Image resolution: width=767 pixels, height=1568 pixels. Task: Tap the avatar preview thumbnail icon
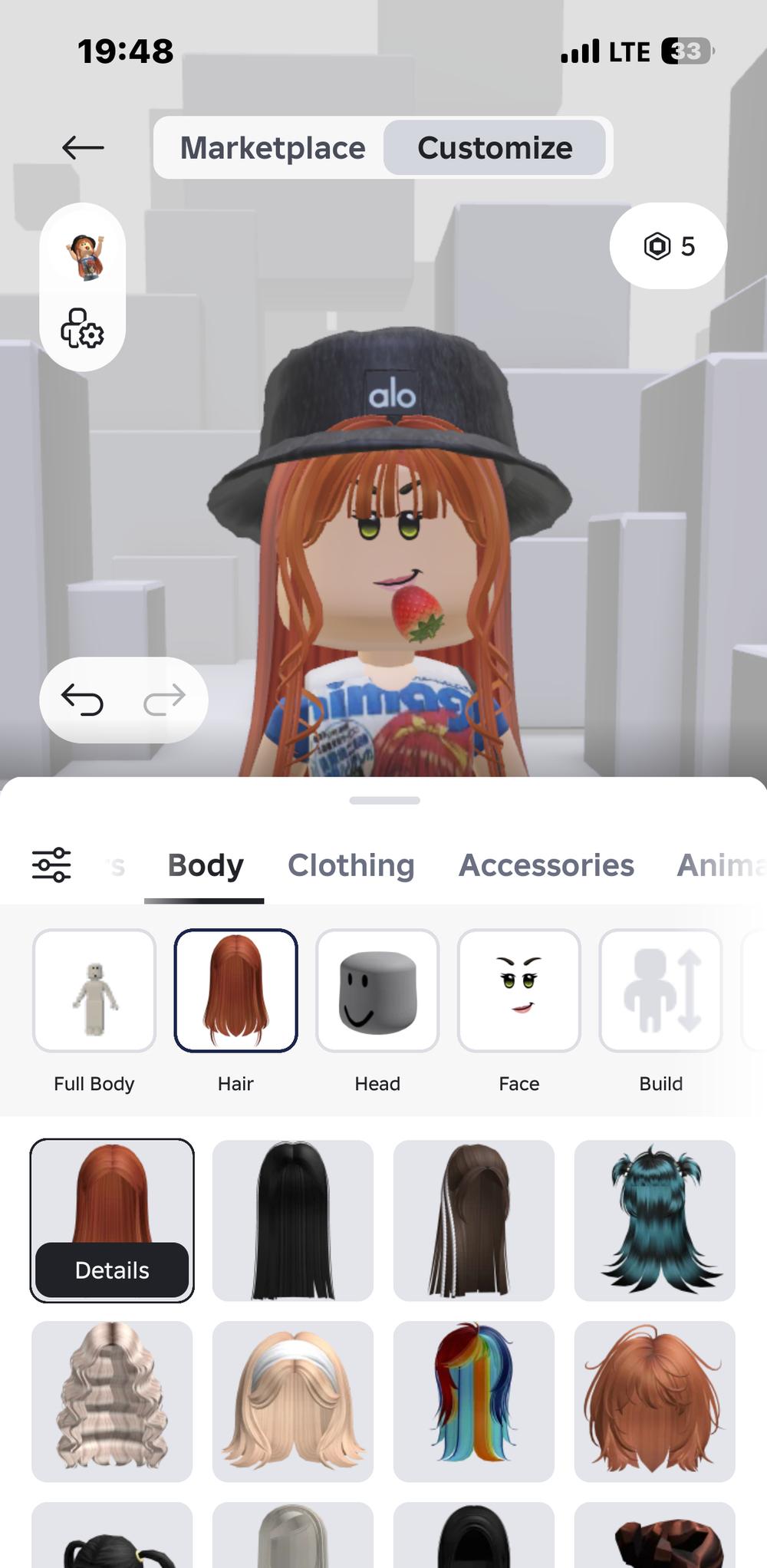(84, 256)
